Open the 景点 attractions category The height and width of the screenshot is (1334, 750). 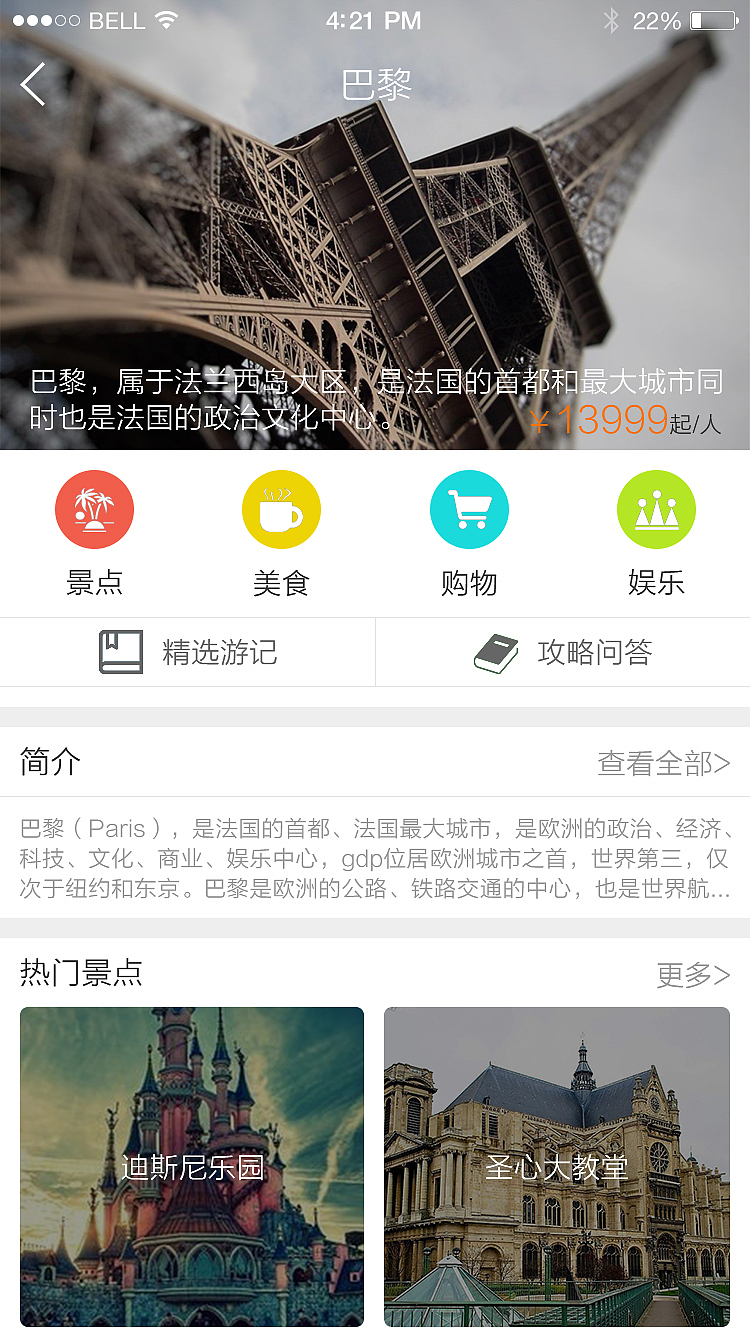tap(94, 534)
